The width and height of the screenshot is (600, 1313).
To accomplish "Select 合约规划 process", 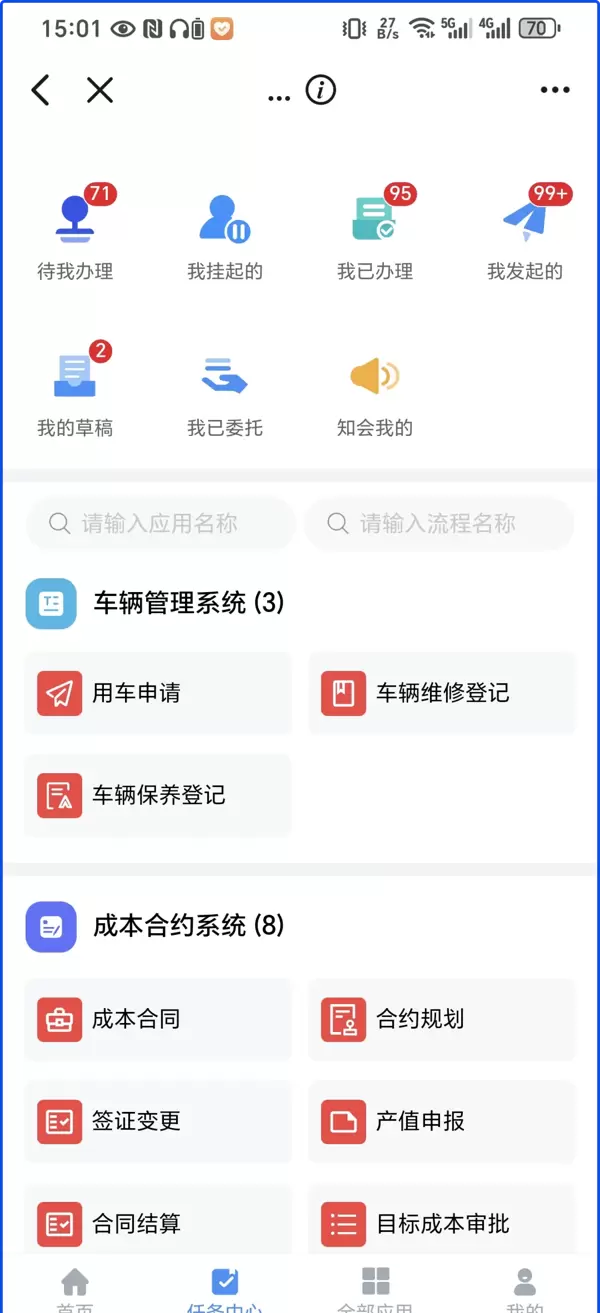I will [441, 1019].
